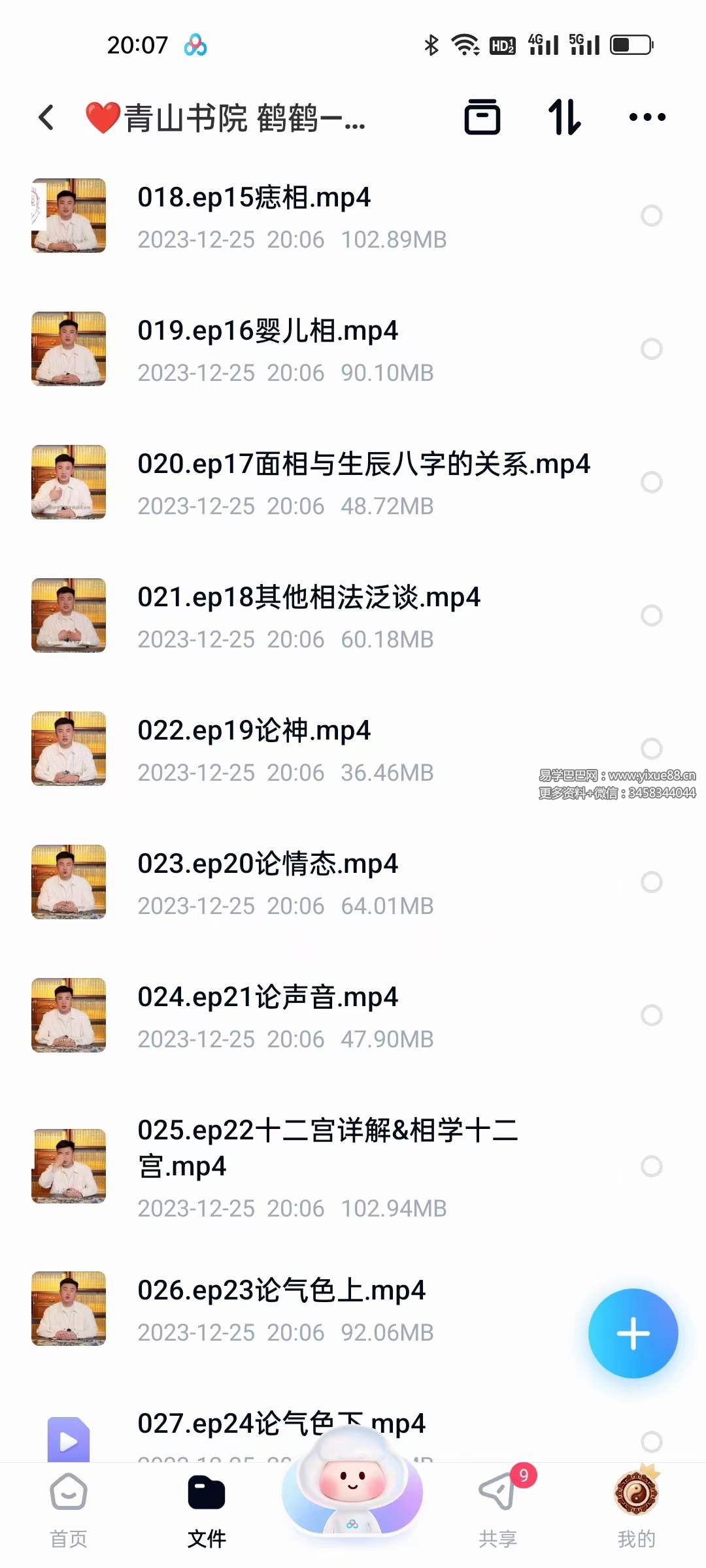Open the thumbnail of 020.ep17面相与生辰八字的关系.mp4
The image size is (706, 1568).
[x=69, y=482]
